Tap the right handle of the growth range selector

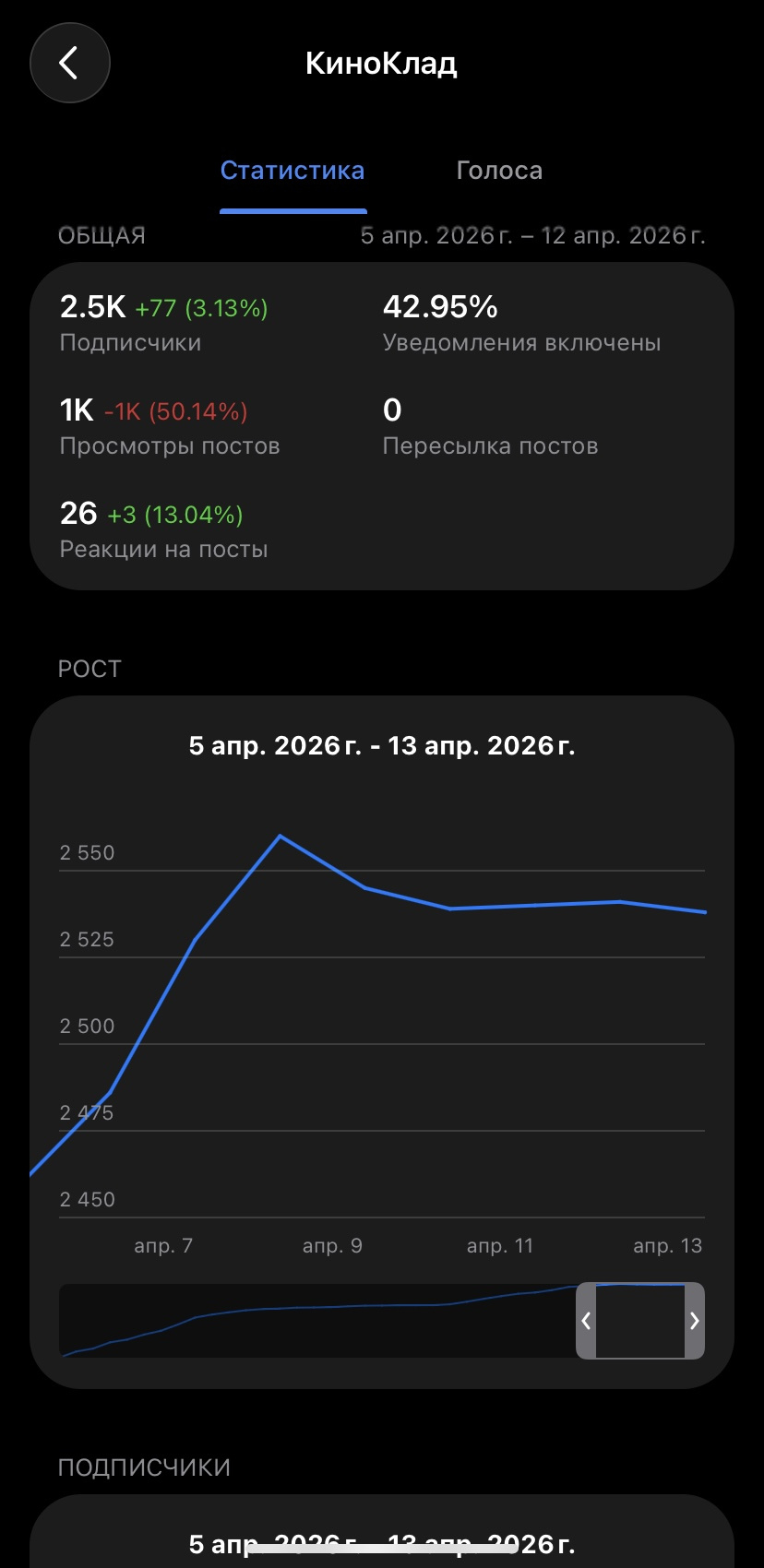pyautogui.click(x=695, y=1321)
